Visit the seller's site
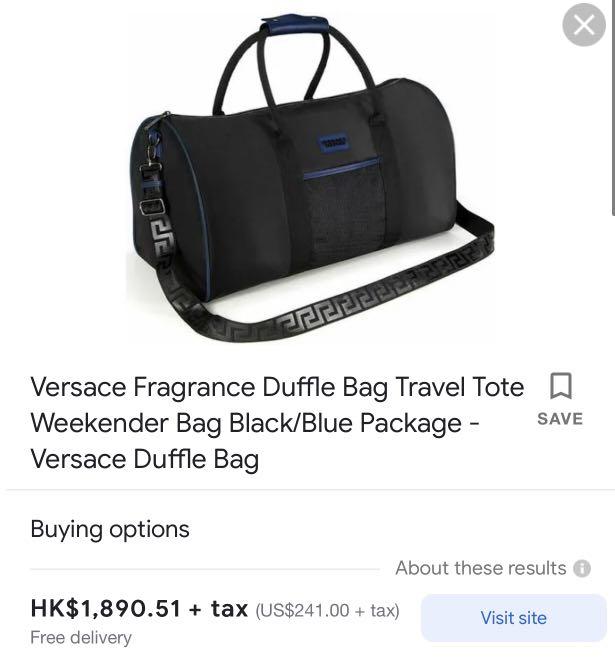This screenshot has height=657, width=615. click(x=513, y=618)
